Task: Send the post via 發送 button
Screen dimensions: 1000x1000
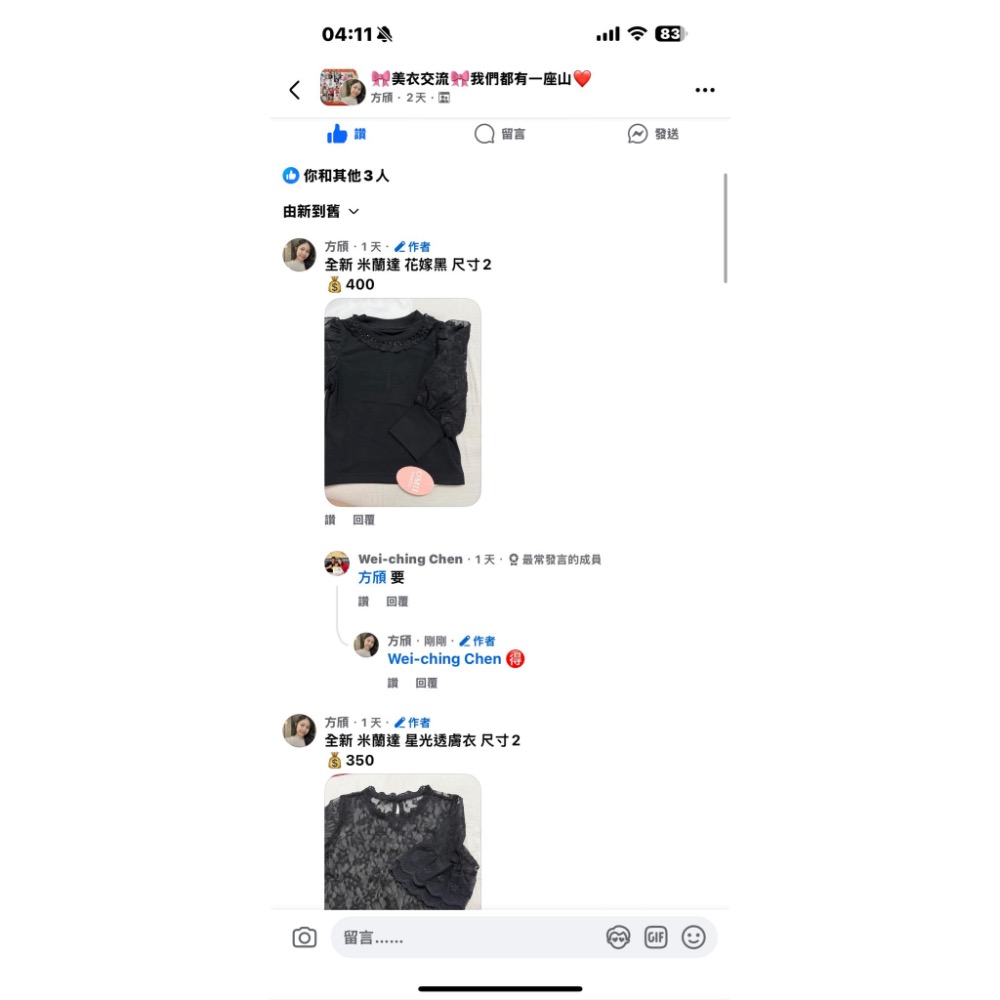Action: 653,134
